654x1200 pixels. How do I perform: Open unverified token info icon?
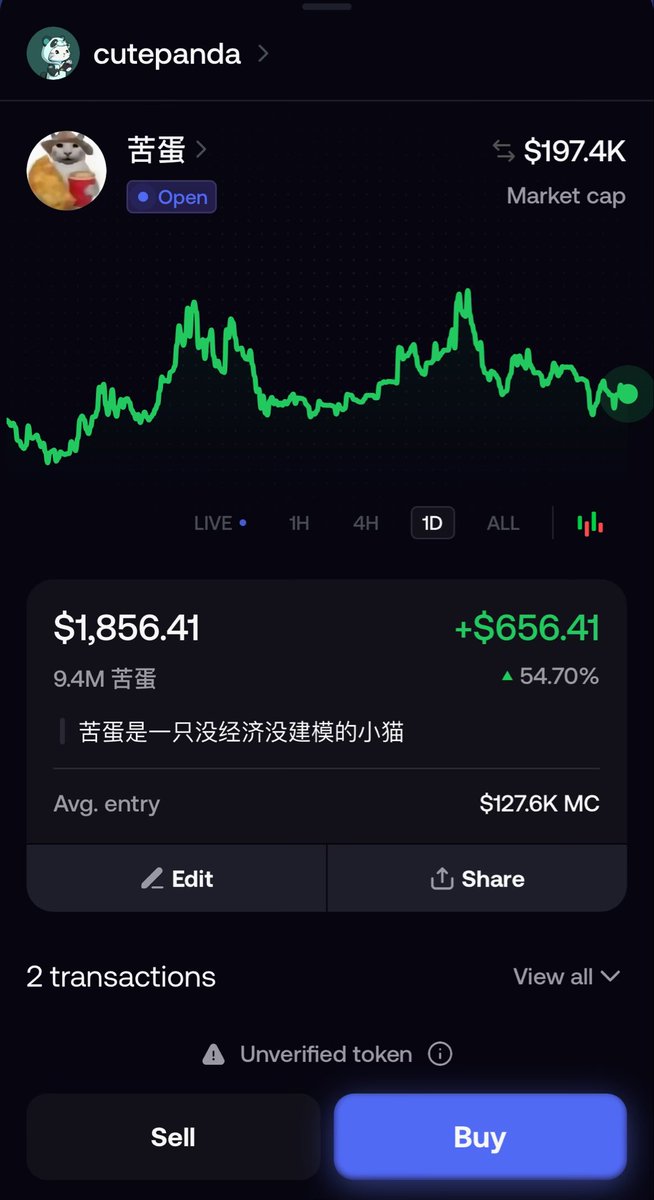point(440,1054)
